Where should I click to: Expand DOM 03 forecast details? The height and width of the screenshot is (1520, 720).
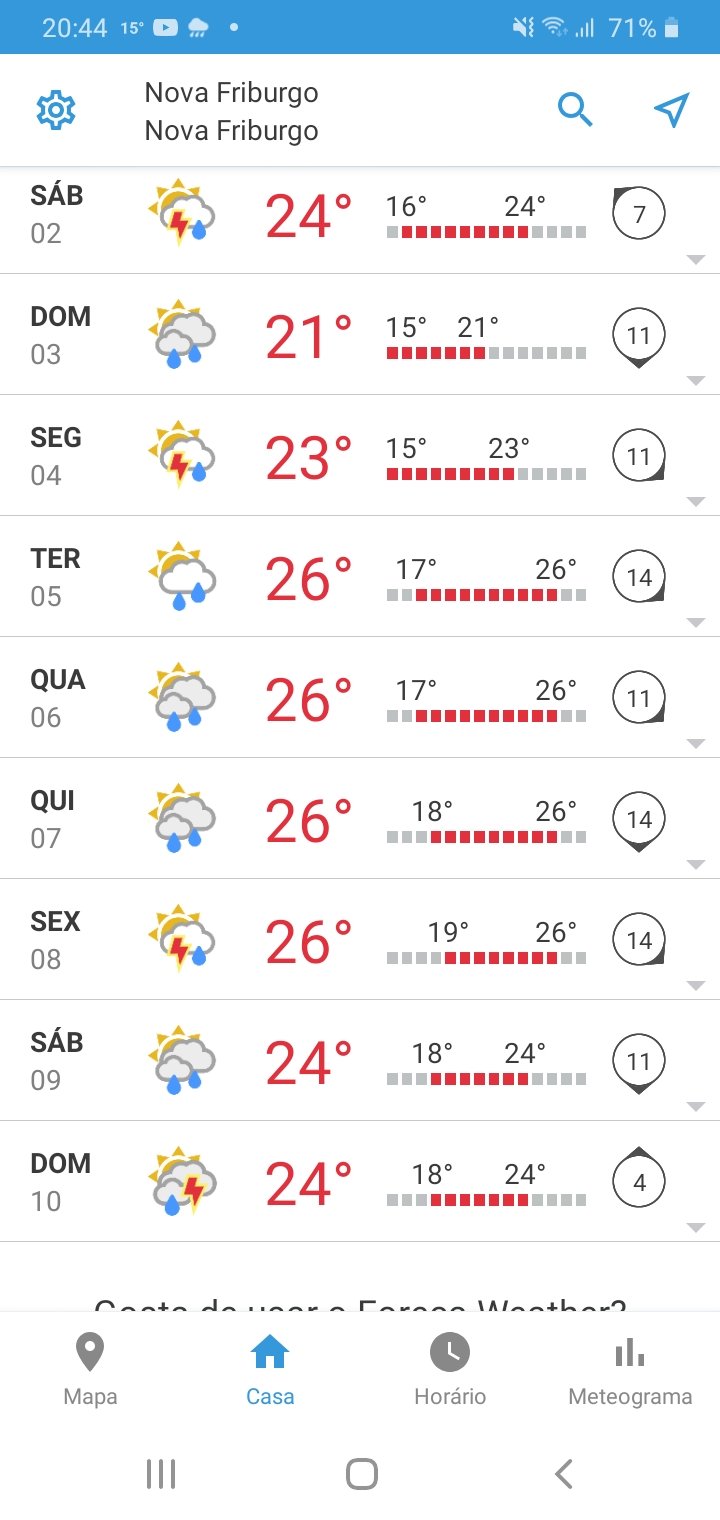point(360,334)
